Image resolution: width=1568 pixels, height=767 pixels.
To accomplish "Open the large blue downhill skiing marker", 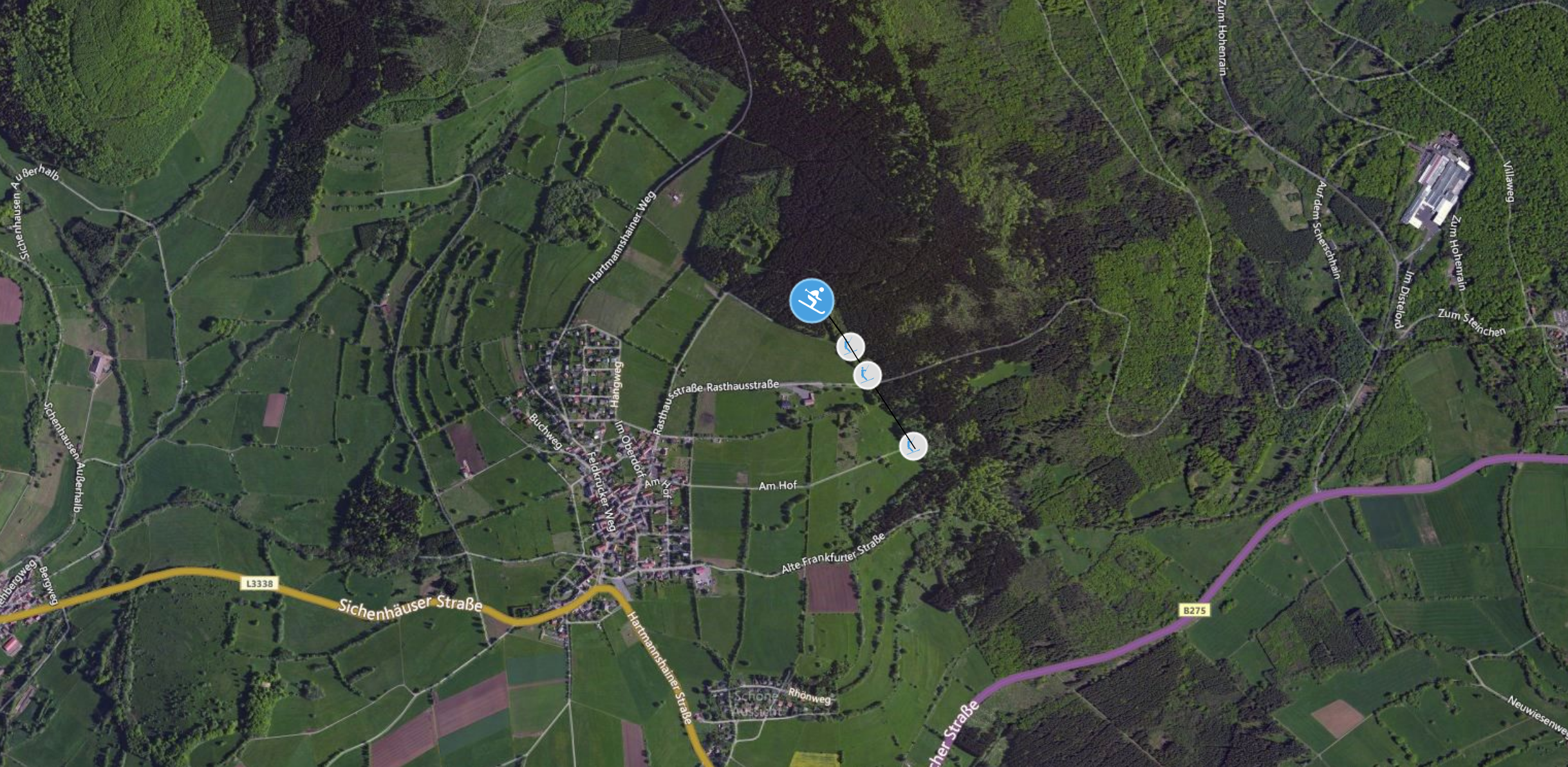I will pos(812,300).
